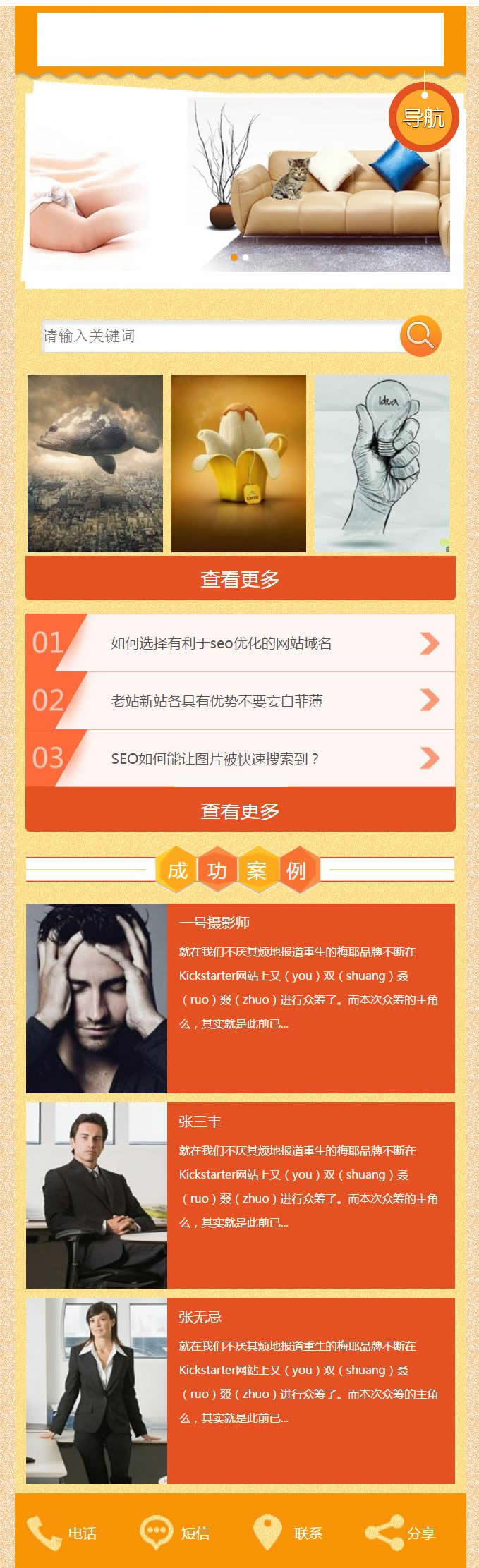The image size is (479, 1568).
Task: Open the banana teabag image
Action: (x=238, y=463)
